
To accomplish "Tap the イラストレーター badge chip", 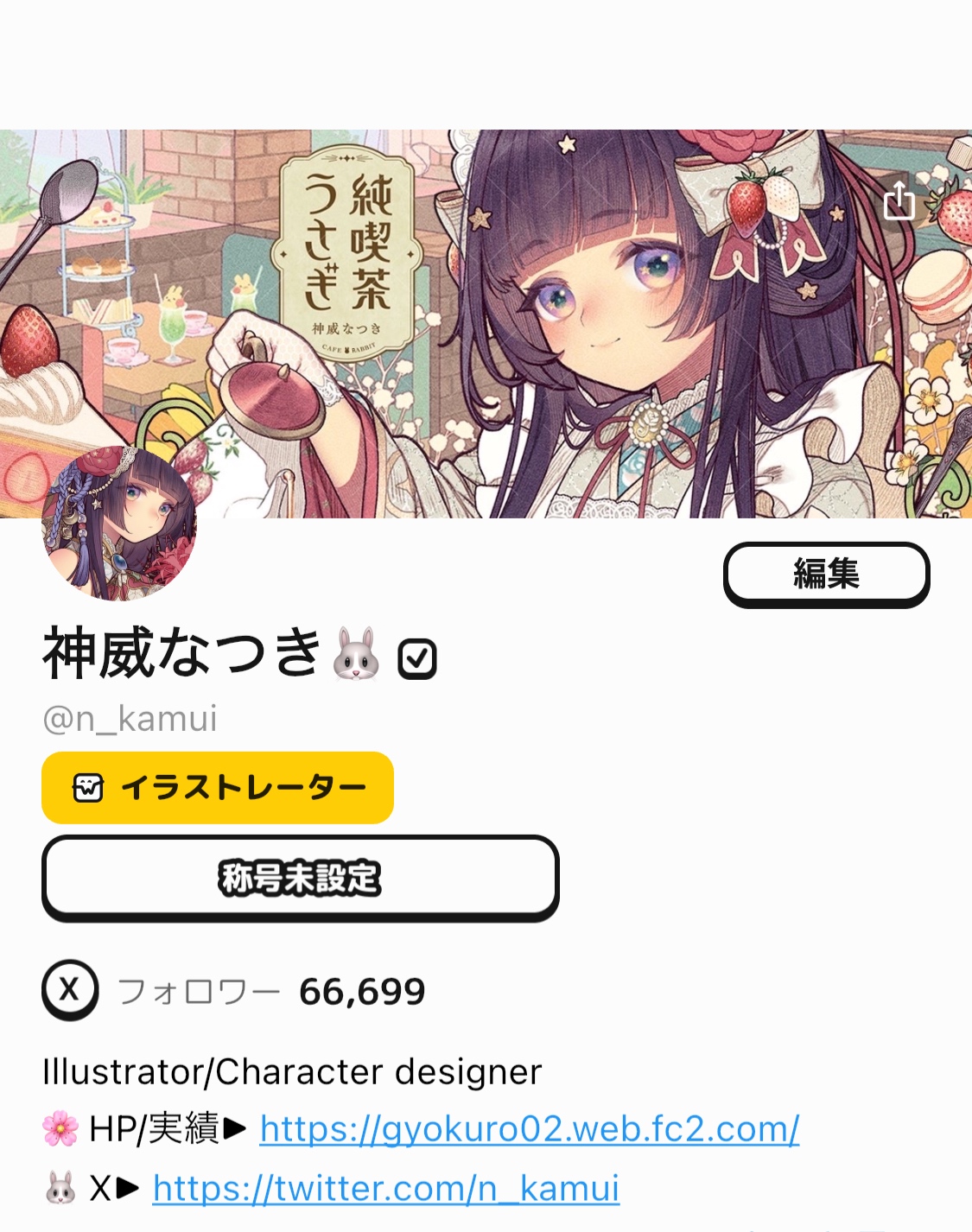I will coord(218,787).
